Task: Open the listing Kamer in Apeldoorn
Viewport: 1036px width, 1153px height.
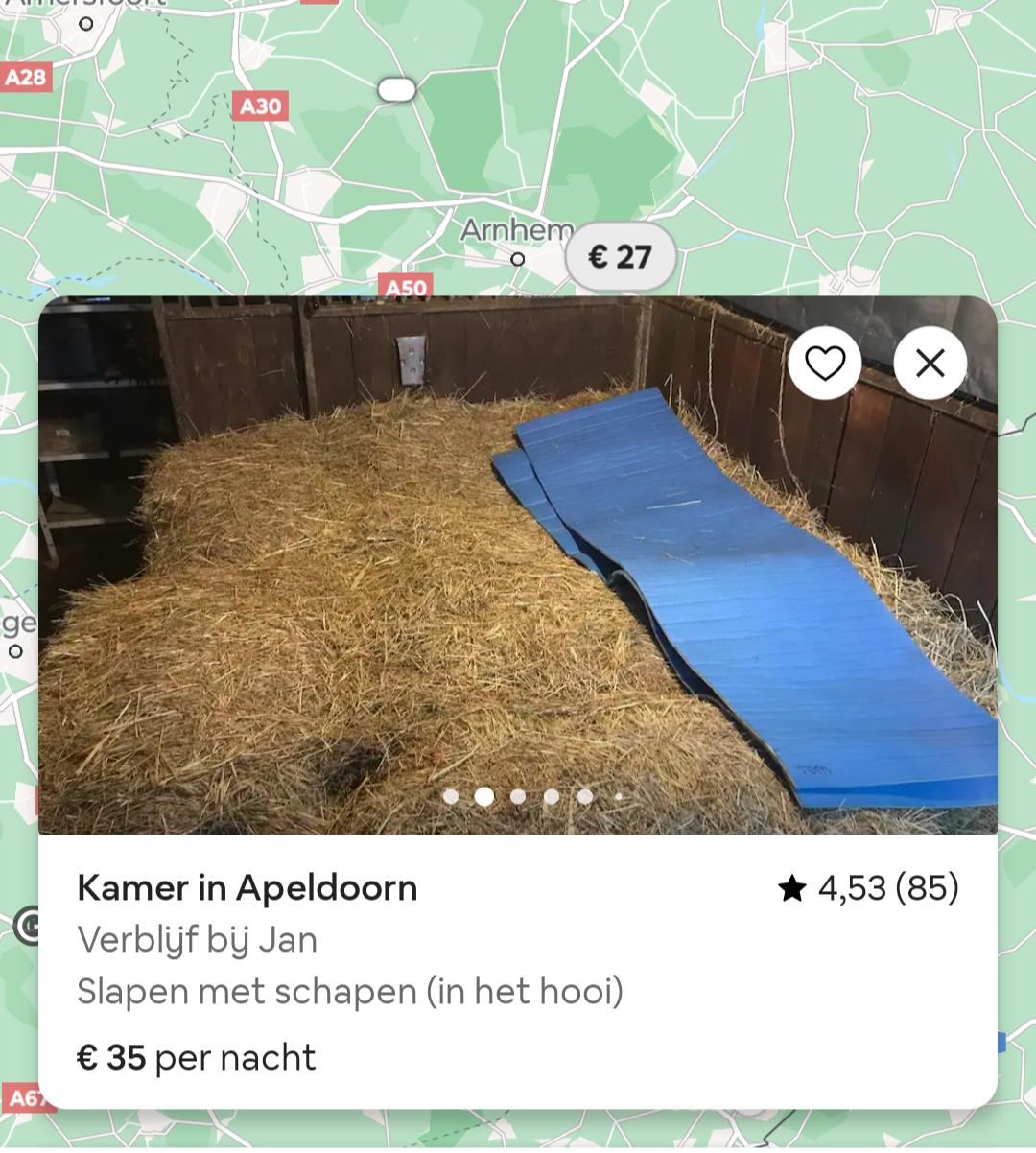Action: pos(247,888)
